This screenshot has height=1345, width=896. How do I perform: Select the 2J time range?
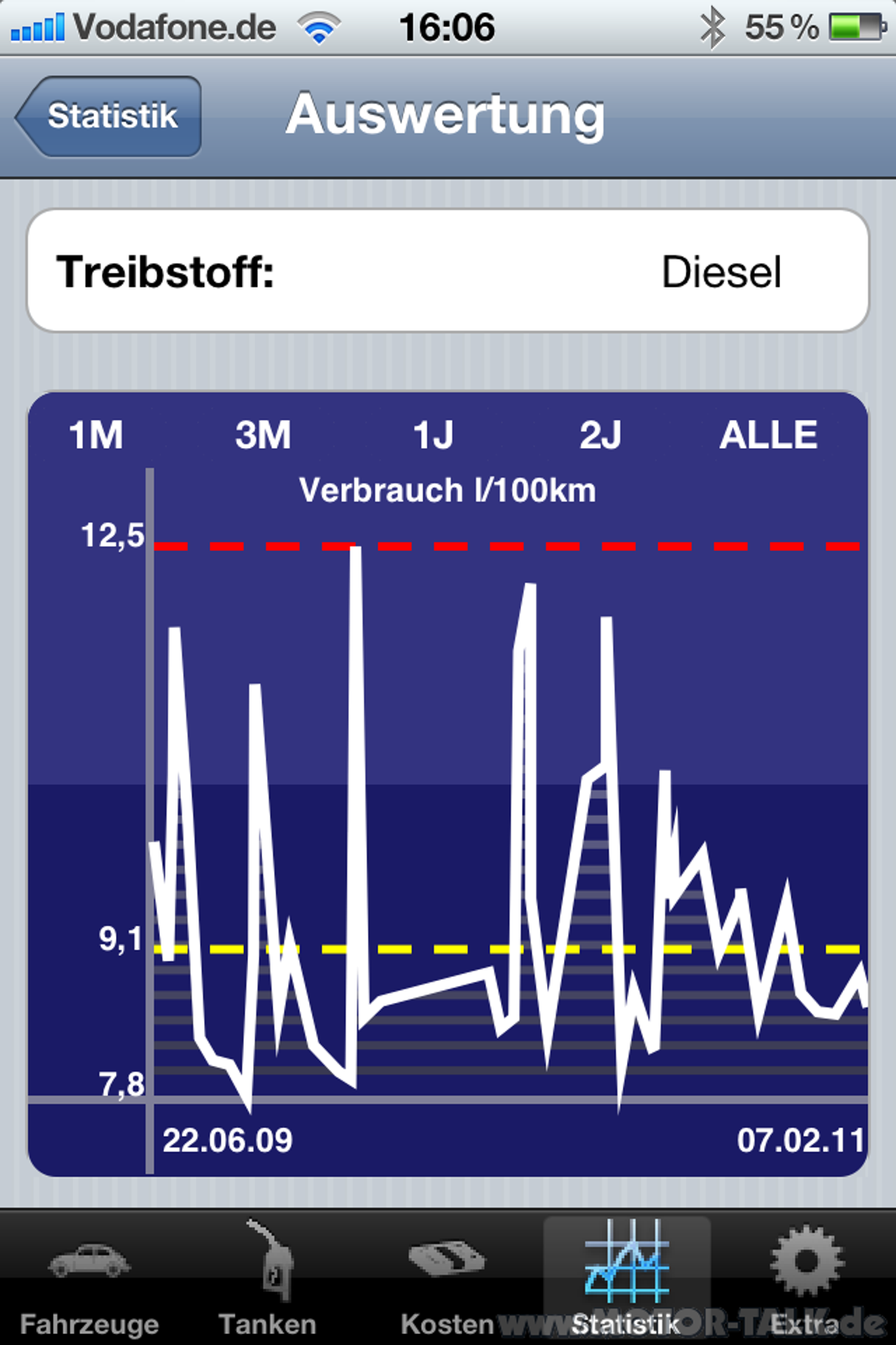click(x=600, y=435)
